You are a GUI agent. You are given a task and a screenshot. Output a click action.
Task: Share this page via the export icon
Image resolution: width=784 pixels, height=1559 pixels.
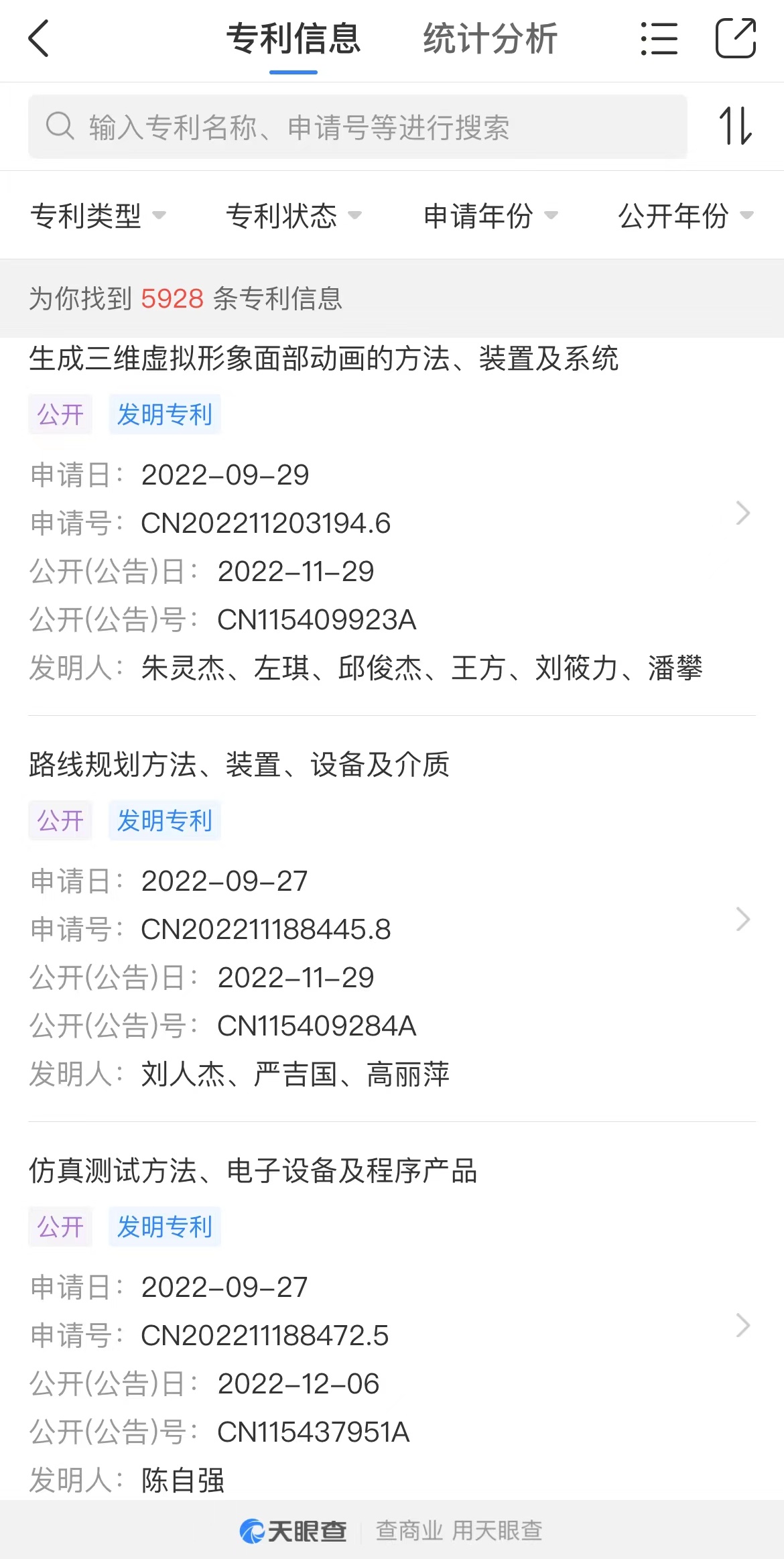(736, 38)
